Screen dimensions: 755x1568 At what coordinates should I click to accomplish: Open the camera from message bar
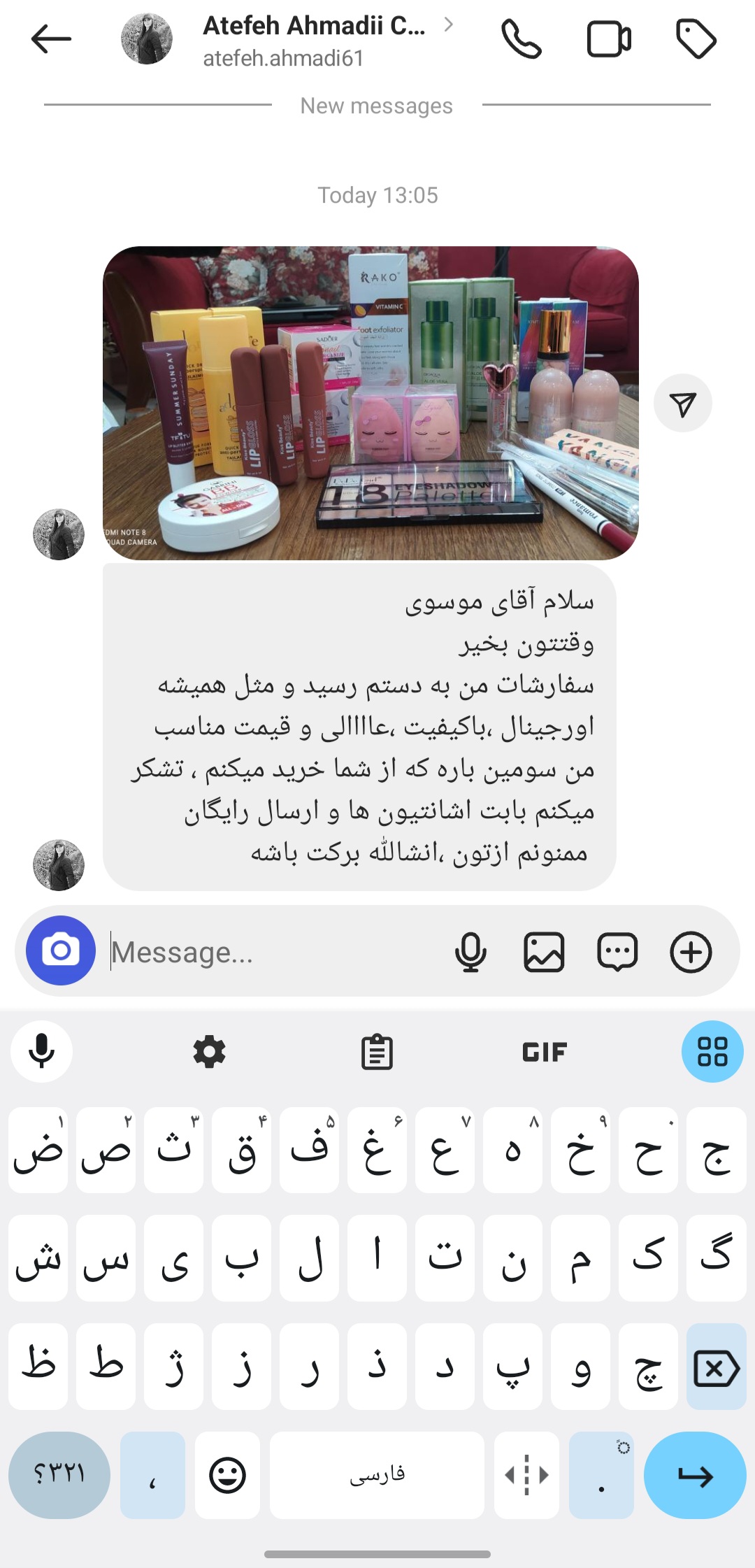[x=61, y=950]
